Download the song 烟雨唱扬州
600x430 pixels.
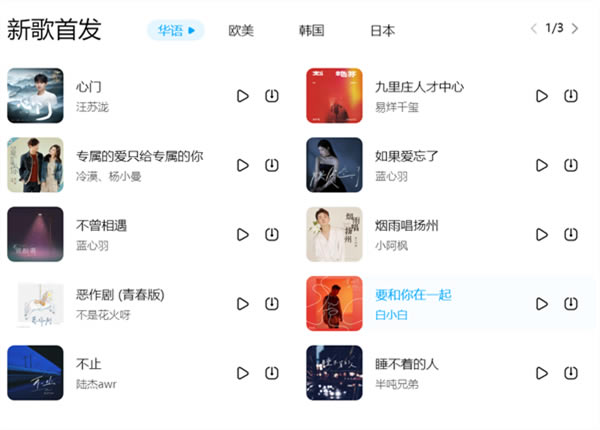pos(571,234)
